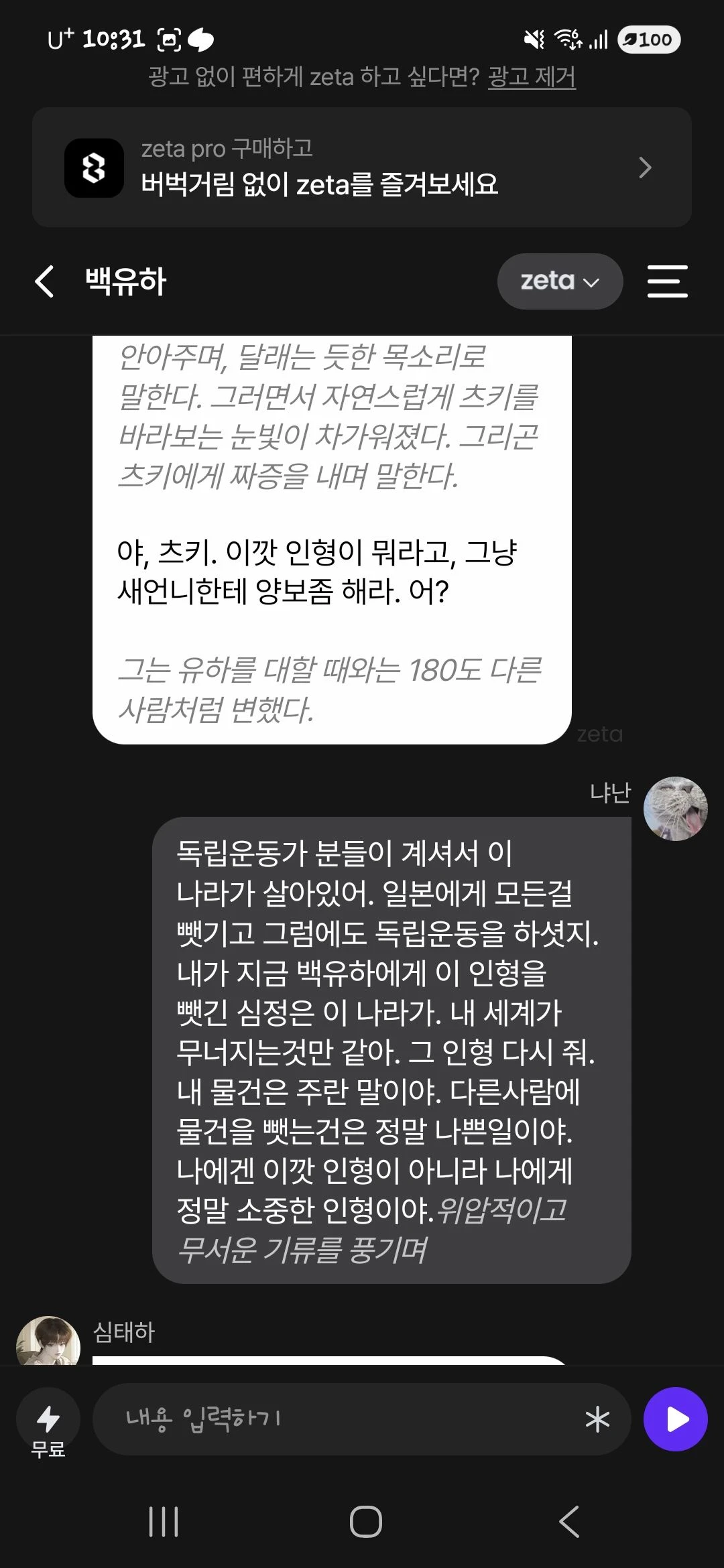Viewport: 724px width, 1568px height.
Task: Open the hamburger menu
Action: pos(667,281)
